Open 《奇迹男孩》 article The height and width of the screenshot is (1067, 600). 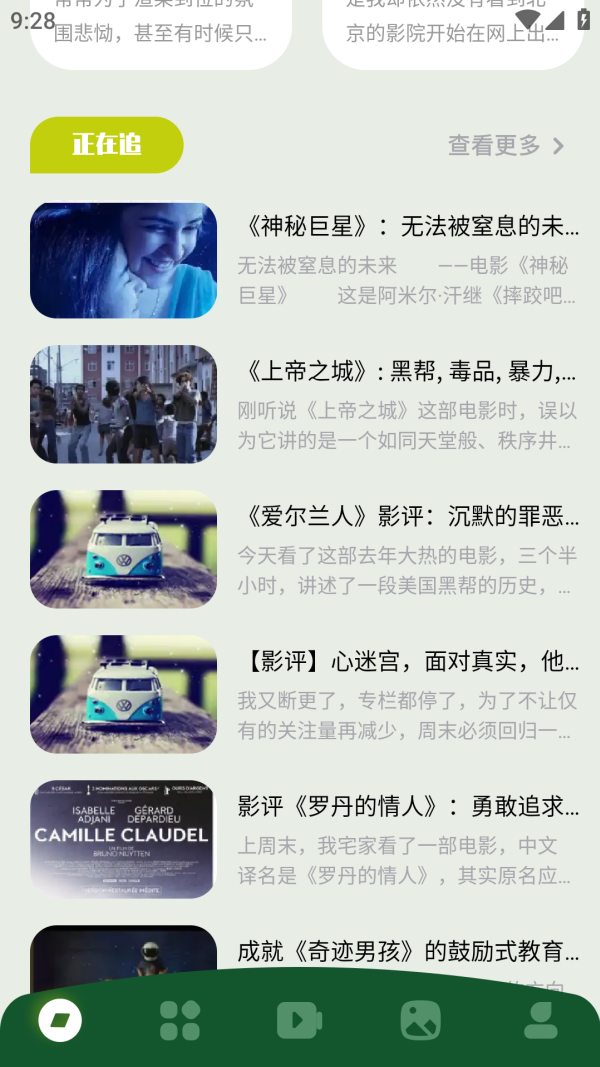coord(408,950)
